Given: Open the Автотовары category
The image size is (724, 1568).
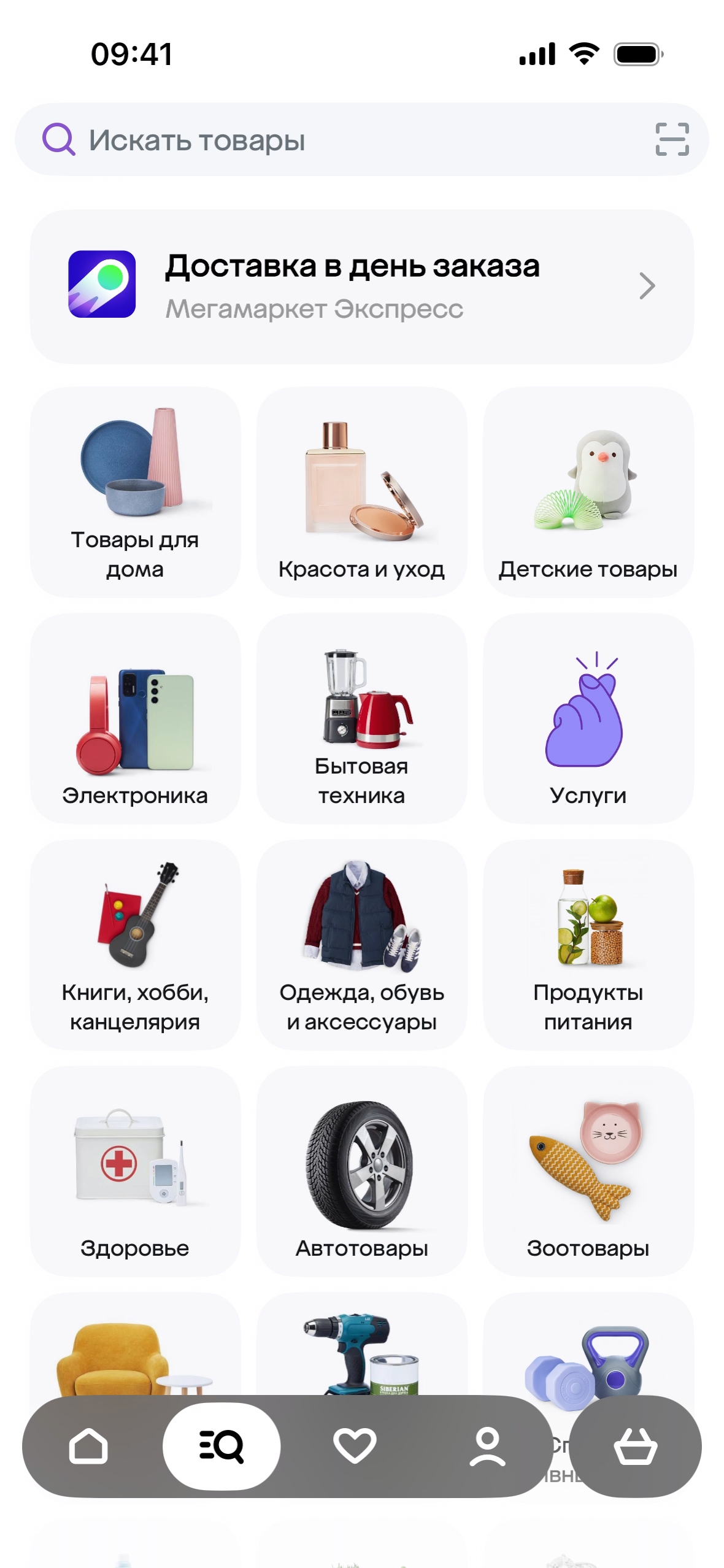Looking at the screenshot, I should point(361,1171).
